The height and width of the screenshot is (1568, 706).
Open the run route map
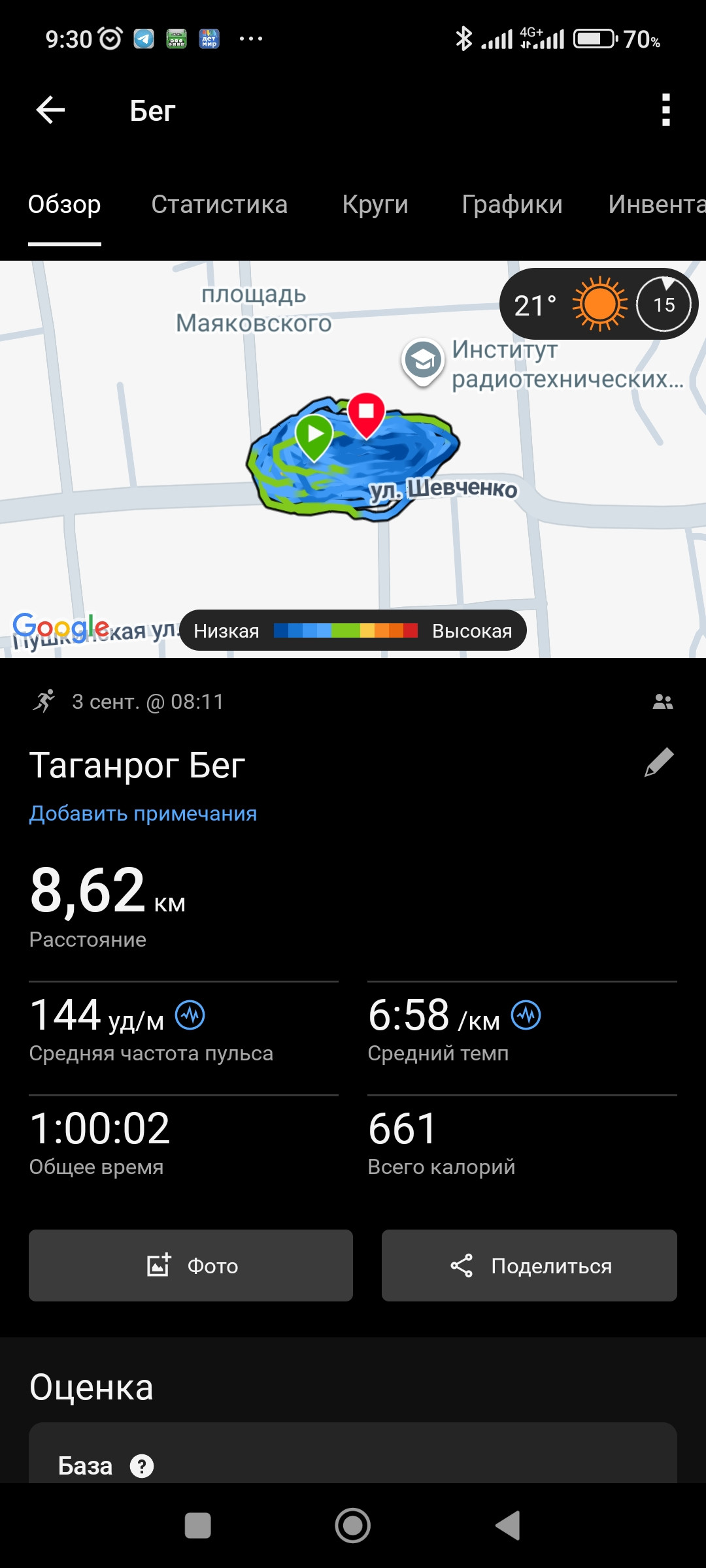click(353, 459)
